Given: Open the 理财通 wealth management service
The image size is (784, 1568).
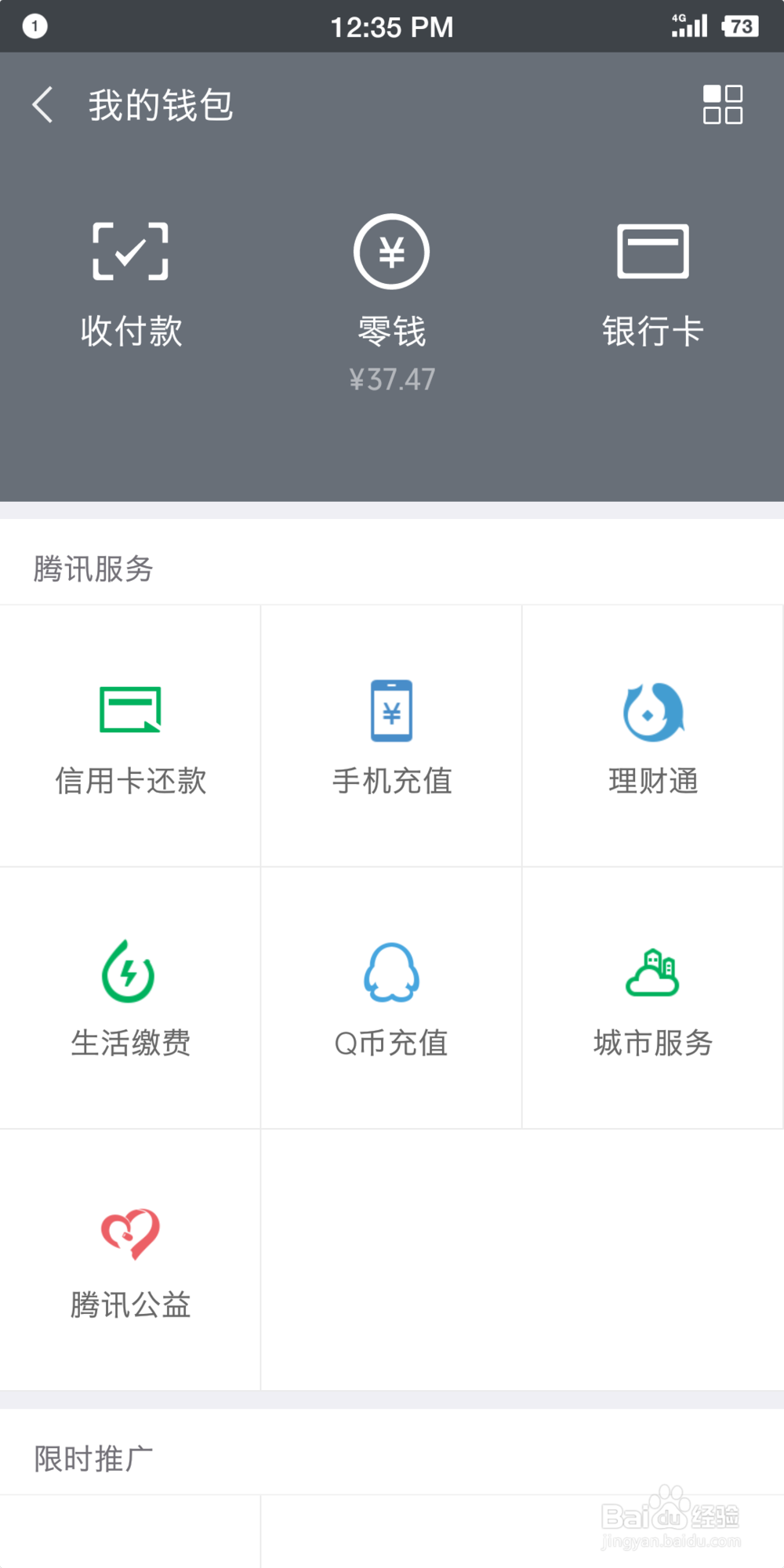Looking at the screenshot, I should 653,737.
